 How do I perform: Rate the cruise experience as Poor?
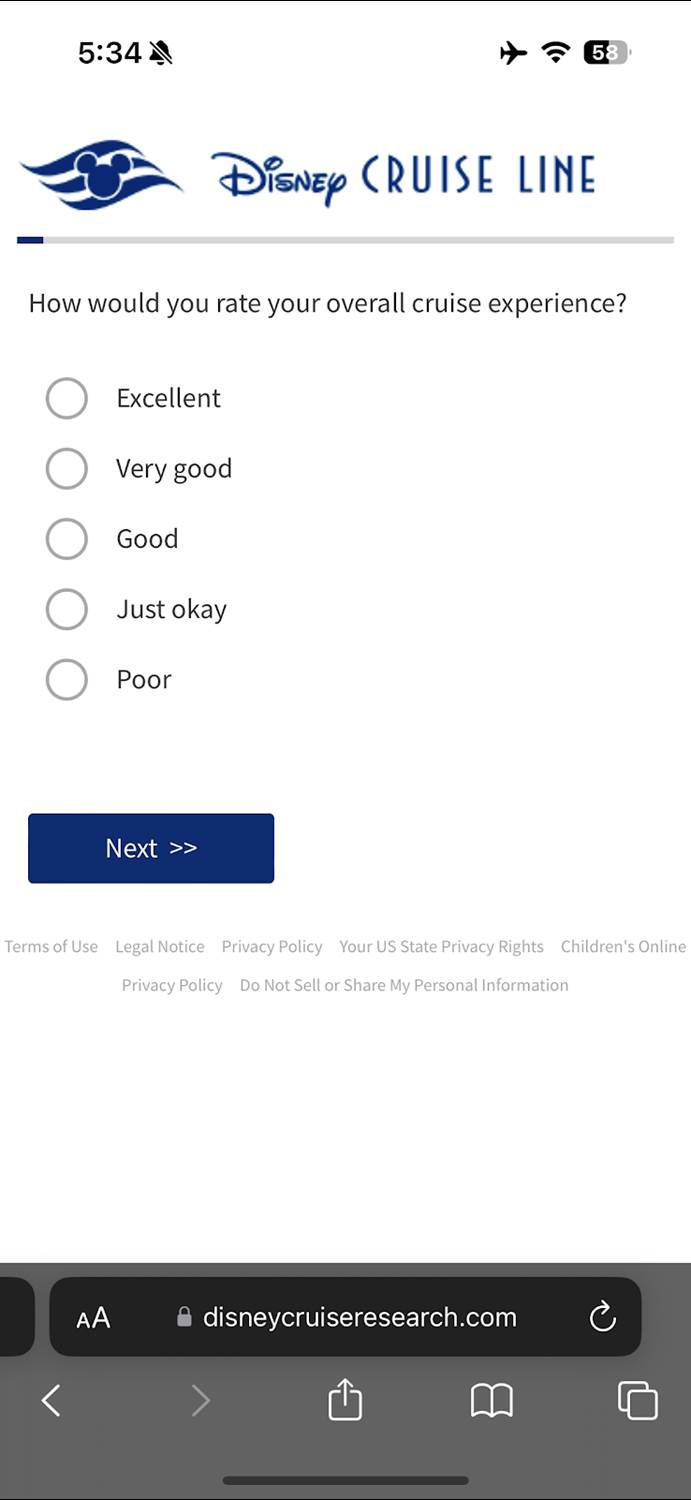67,680
